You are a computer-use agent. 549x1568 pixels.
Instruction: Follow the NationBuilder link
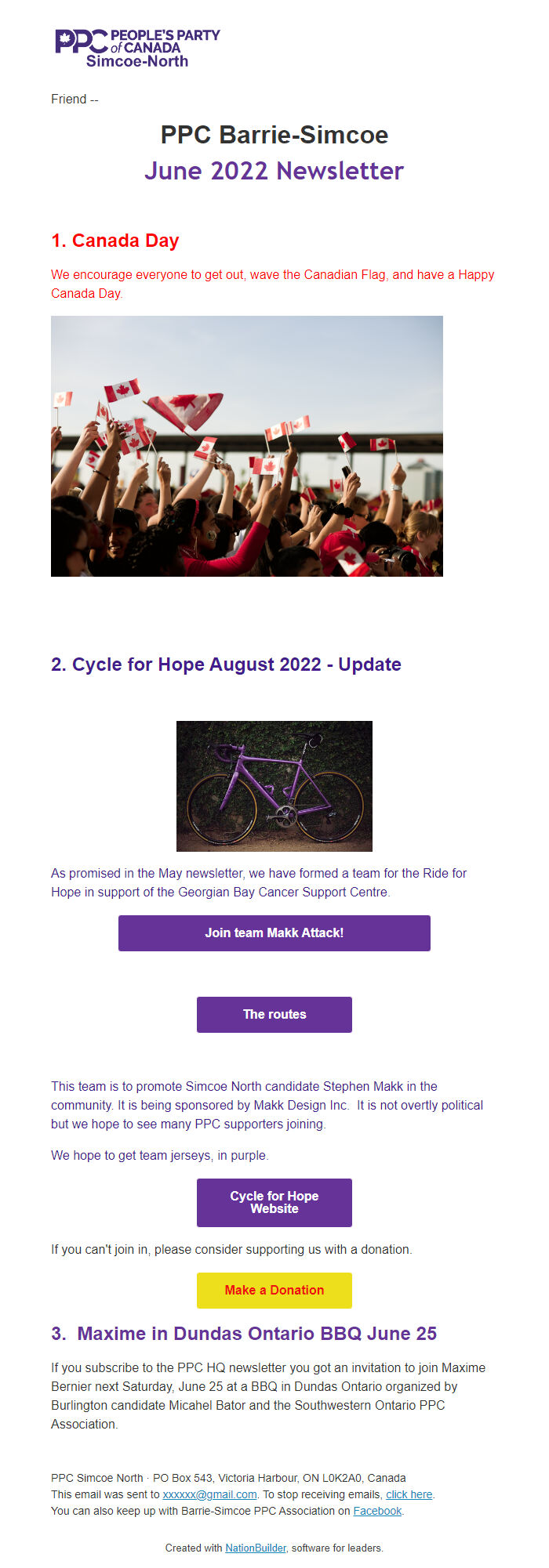pyautogui.click(x=255, y=1548)
